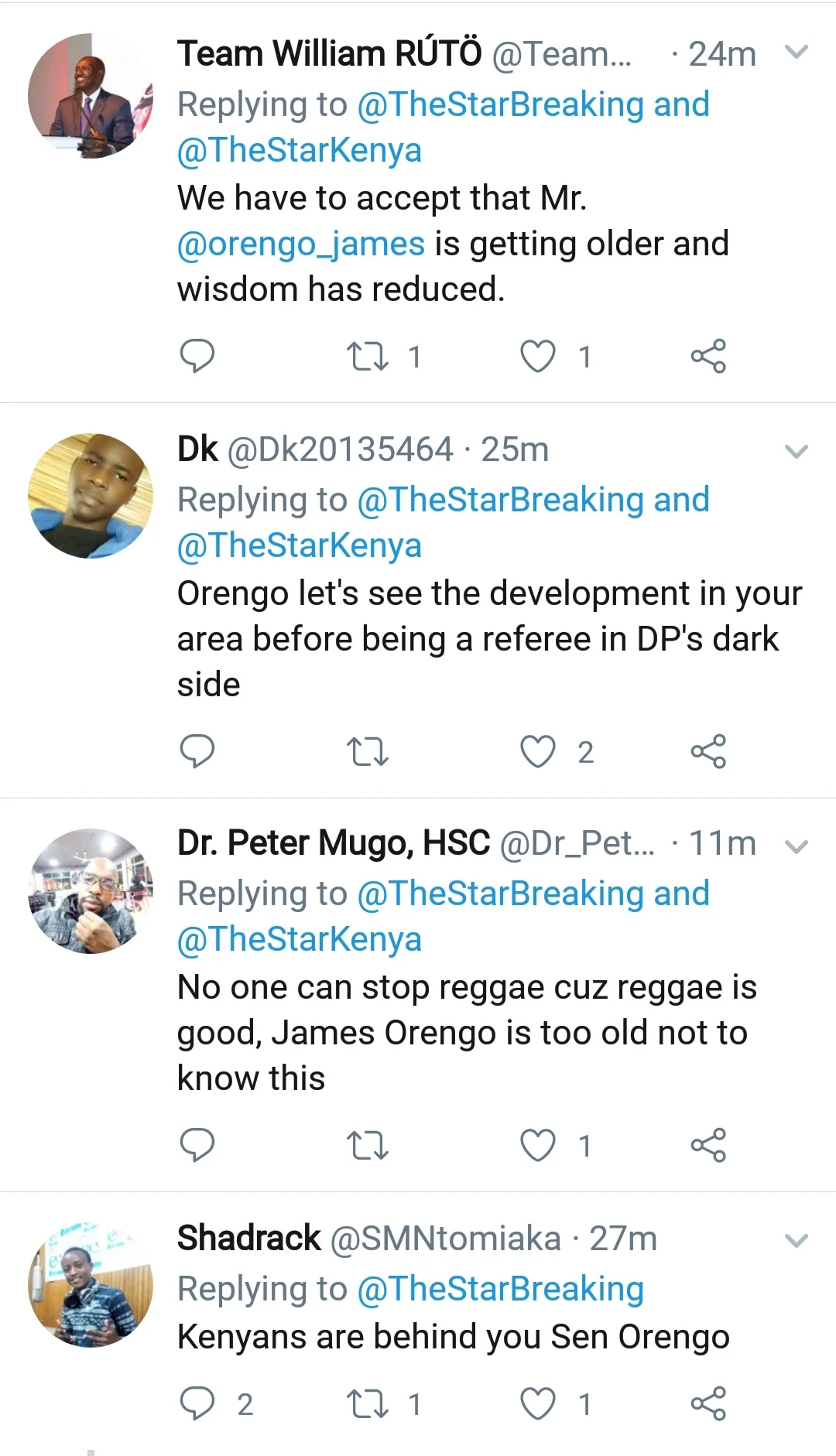836x1456 pixels.
Task: Share Team William RÚTÖ's tweet
Action: coord(708,357)
